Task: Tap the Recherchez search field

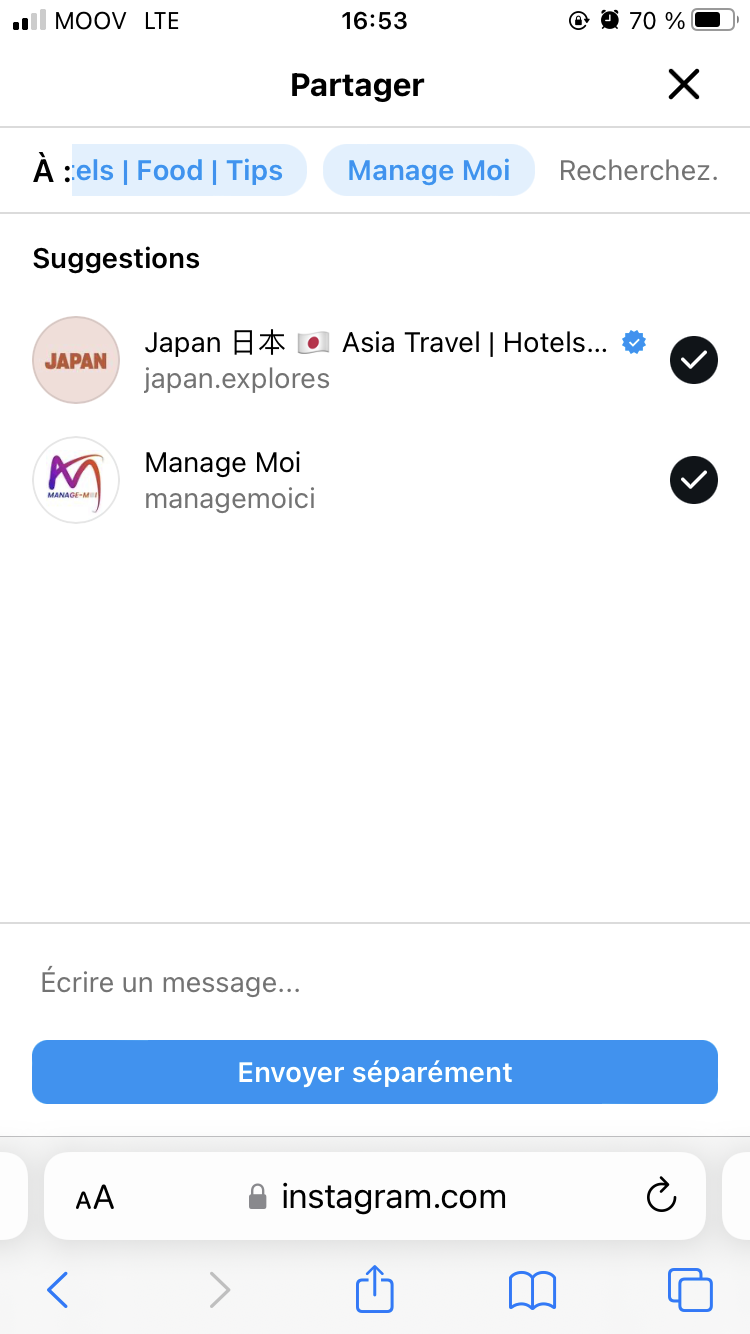Action: 638,171
